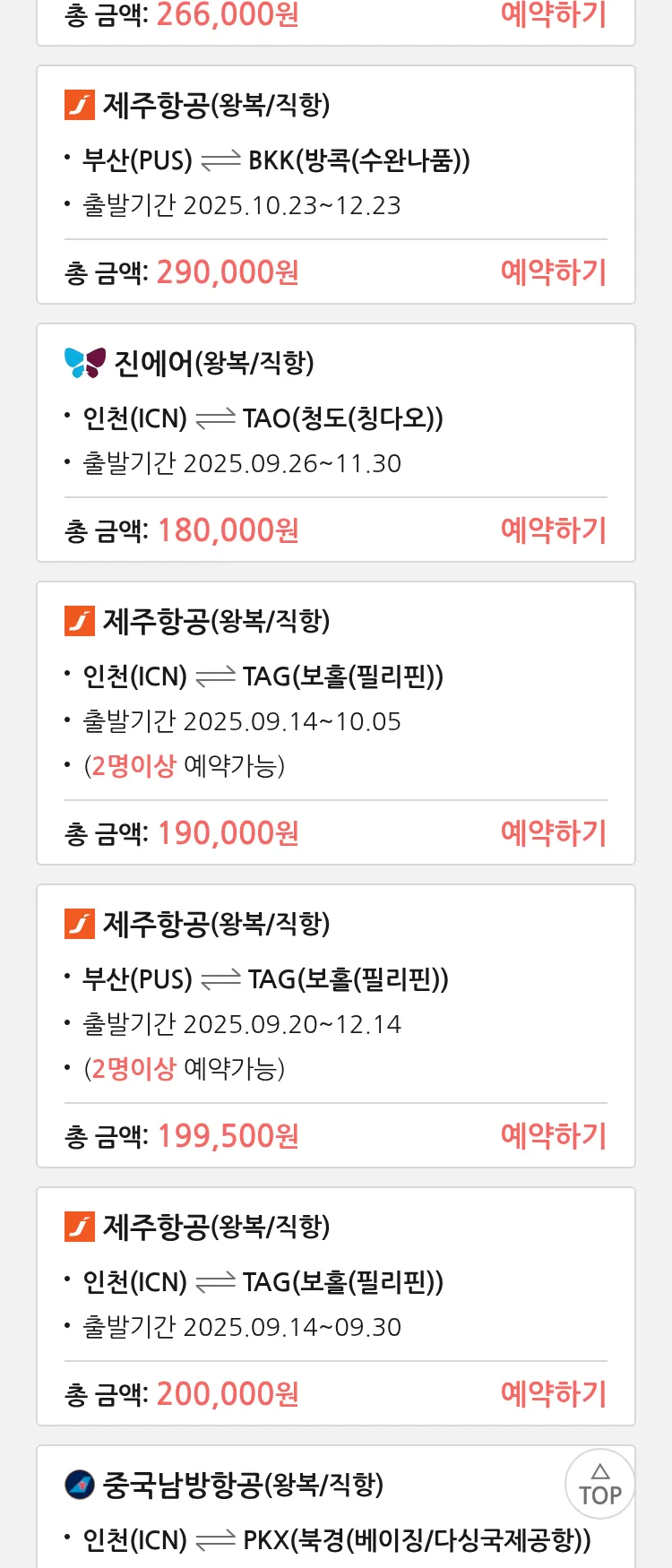
Task: Book the 290,000원 부산–방콕 flight
Action: [553, 271]
